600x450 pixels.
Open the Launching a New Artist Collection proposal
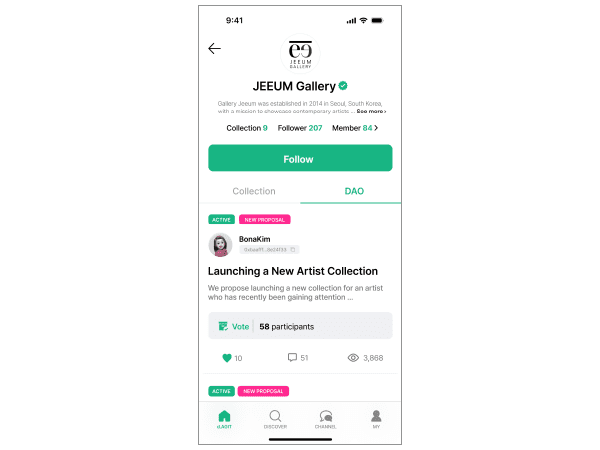(x=292, y=271)
